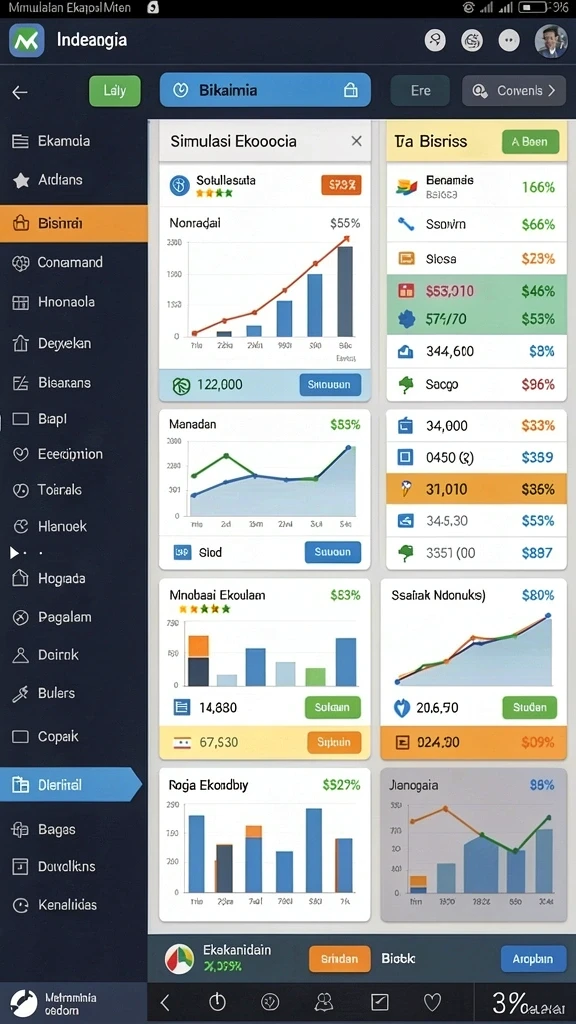Screen dimensions: 576x1024
Task: Tap the green button beside 14,830
Action: click(332, 707)
